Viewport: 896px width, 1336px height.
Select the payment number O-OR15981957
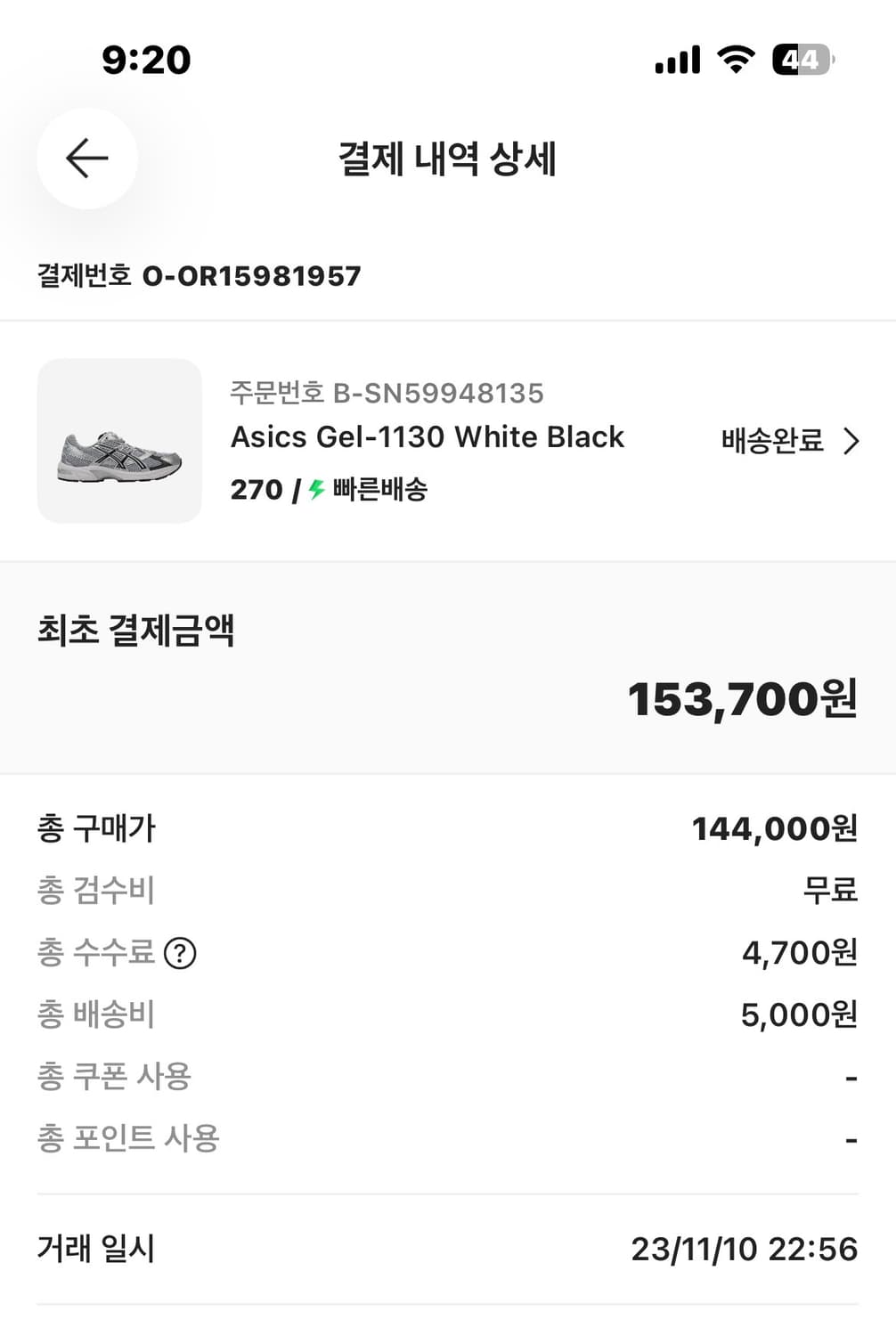tap(253, 276)
